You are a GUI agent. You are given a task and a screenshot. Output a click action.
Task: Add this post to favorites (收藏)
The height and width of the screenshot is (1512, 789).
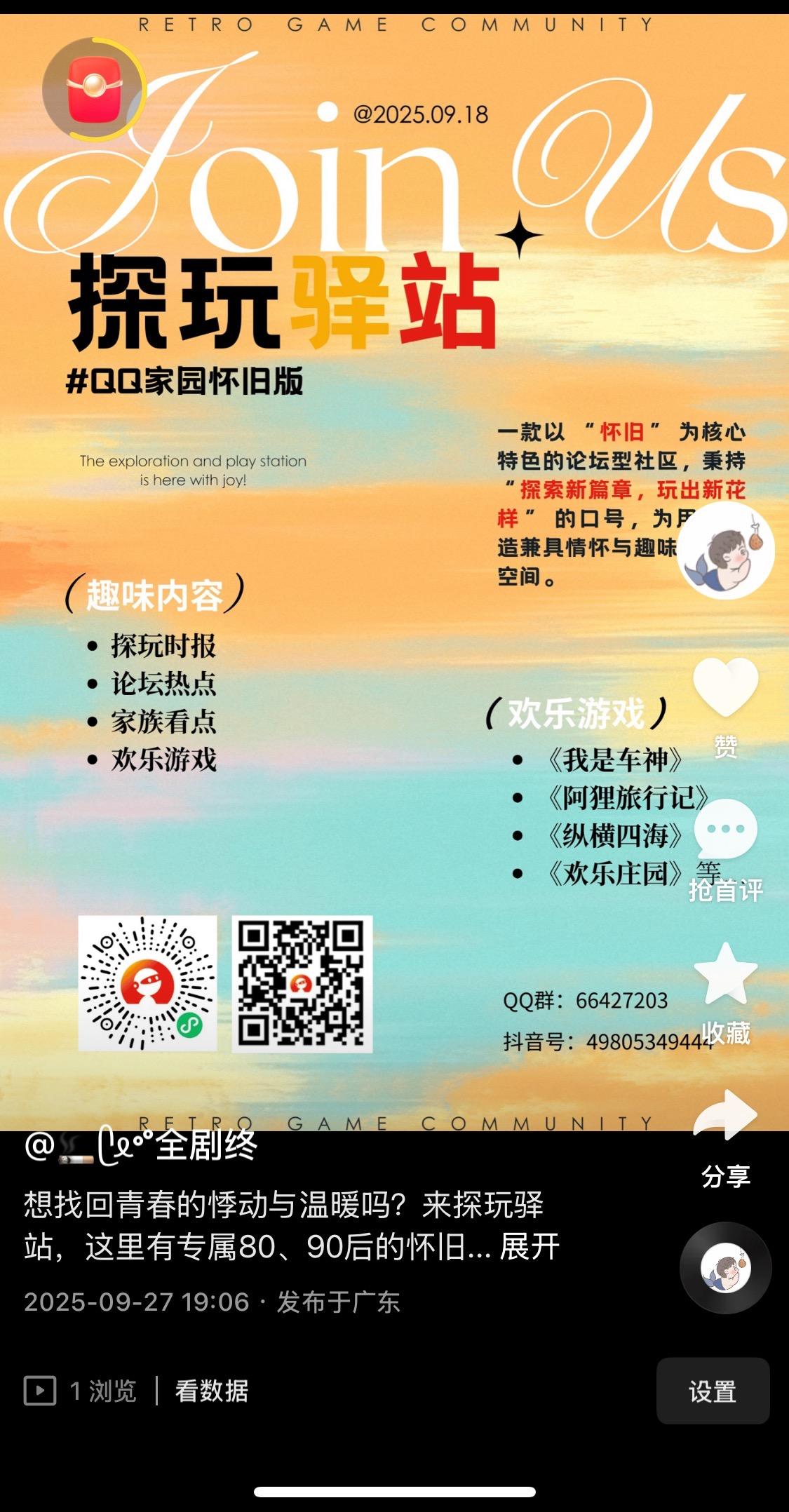click(725, 975)
